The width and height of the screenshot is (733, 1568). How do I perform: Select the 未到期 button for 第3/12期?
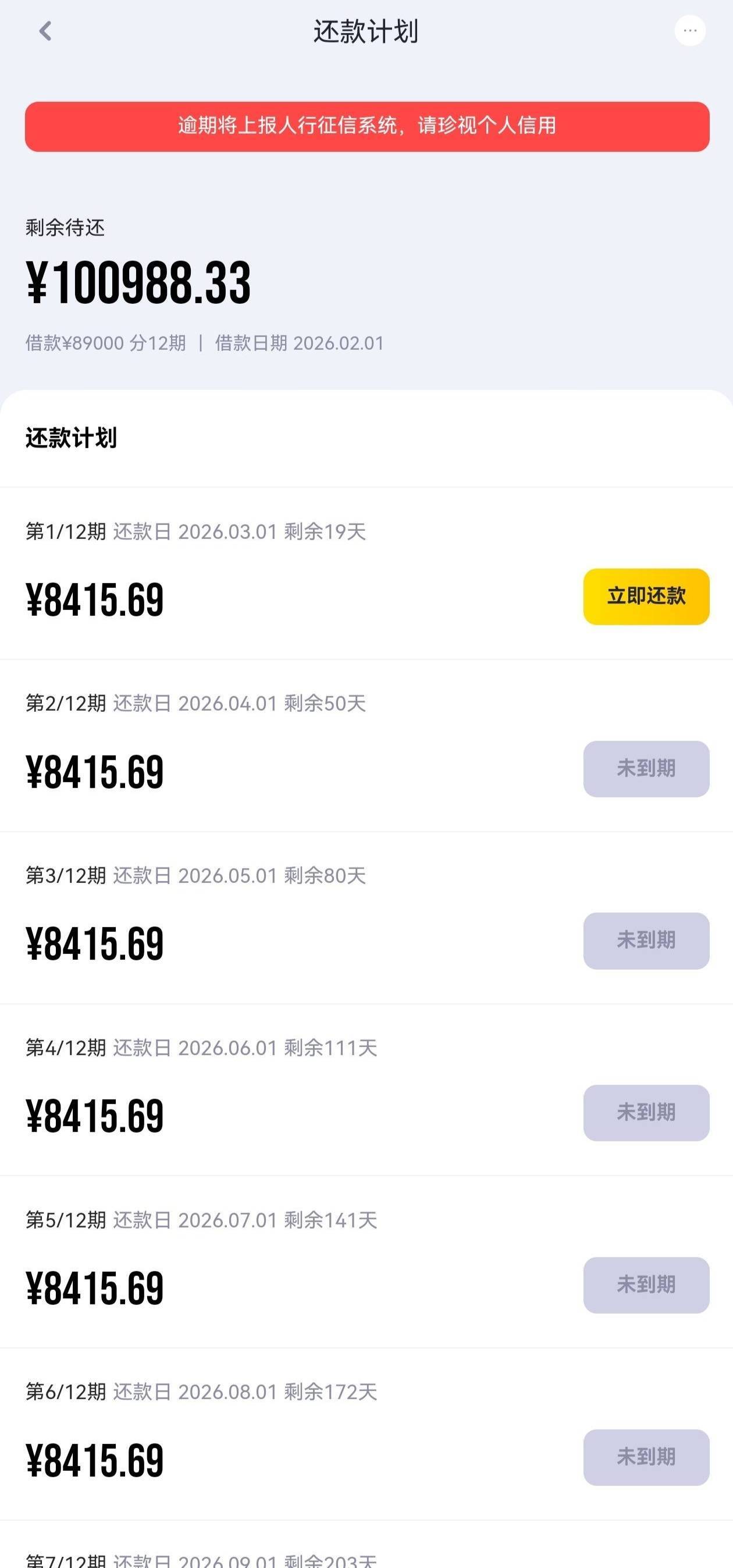[646, 941]
